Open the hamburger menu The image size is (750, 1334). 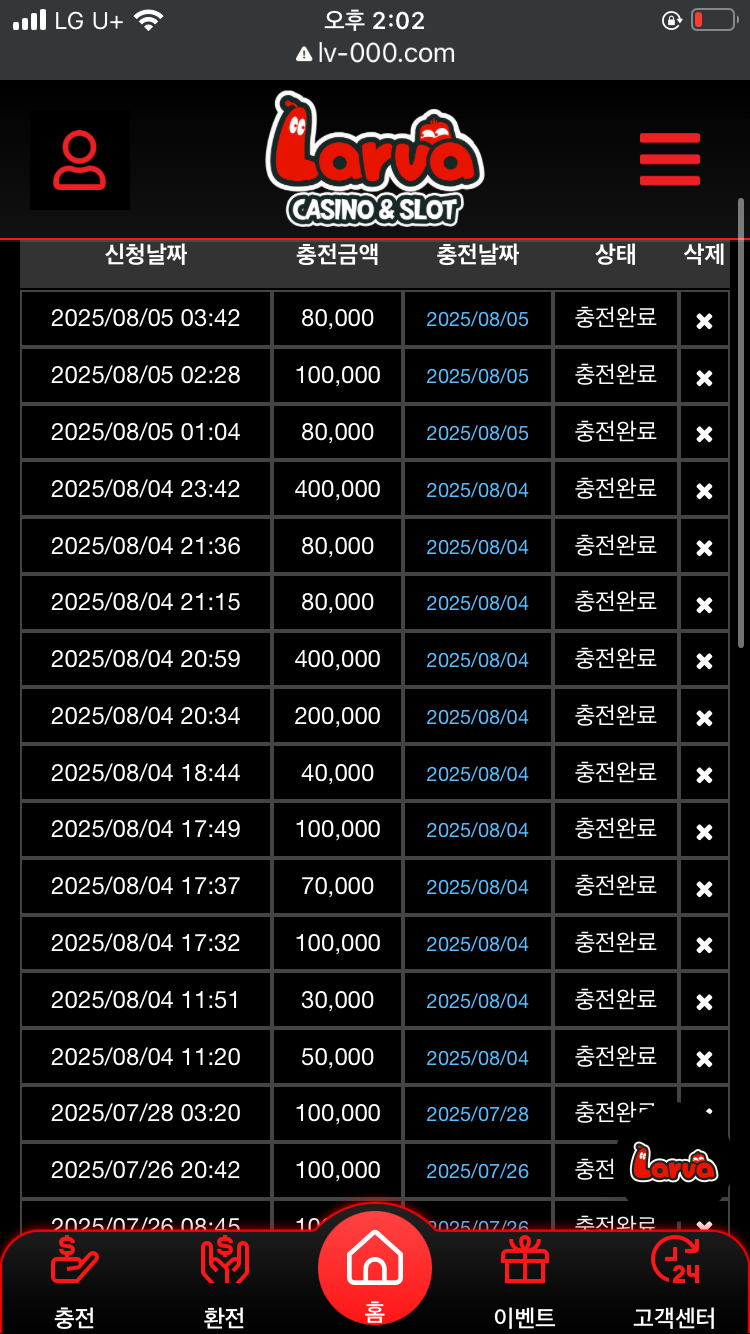coord(669,159)
